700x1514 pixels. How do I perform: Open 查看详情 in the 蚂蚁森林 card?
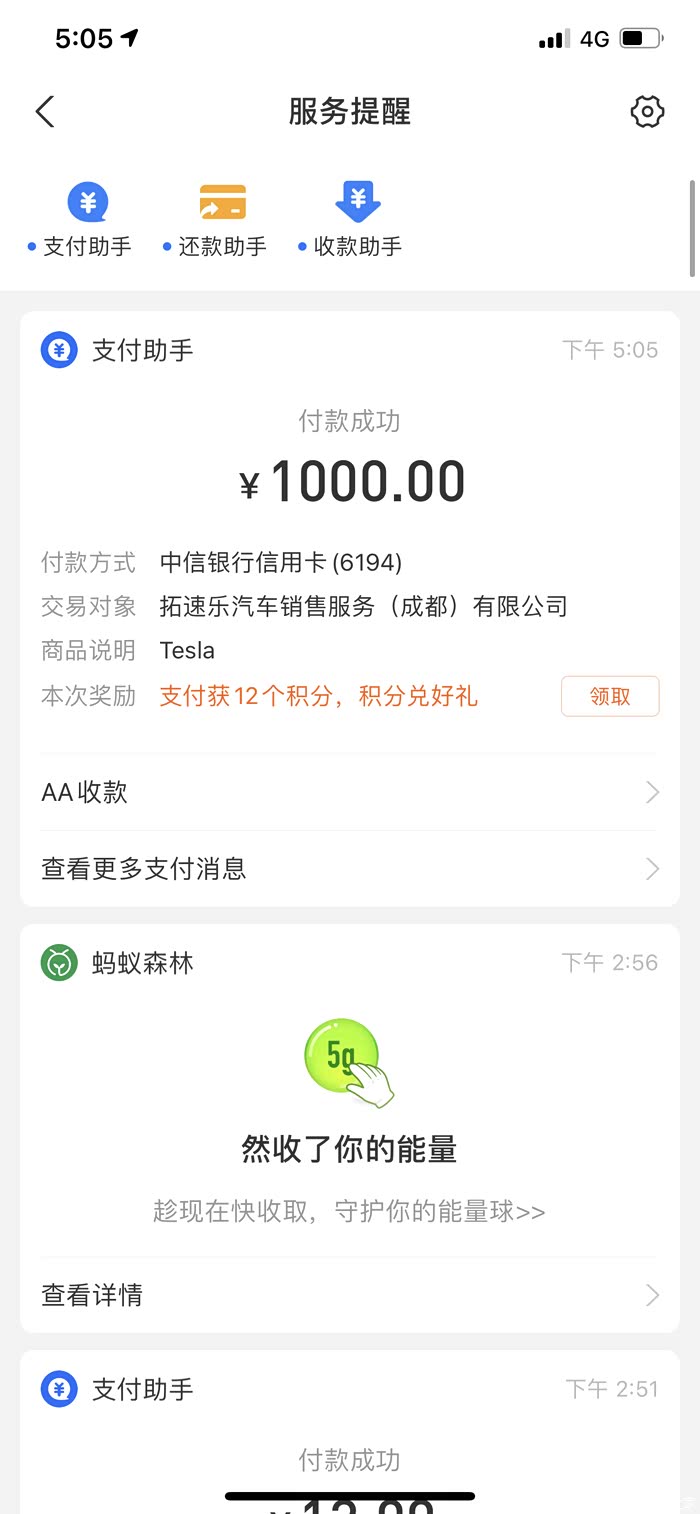(x=349, y=1295)
